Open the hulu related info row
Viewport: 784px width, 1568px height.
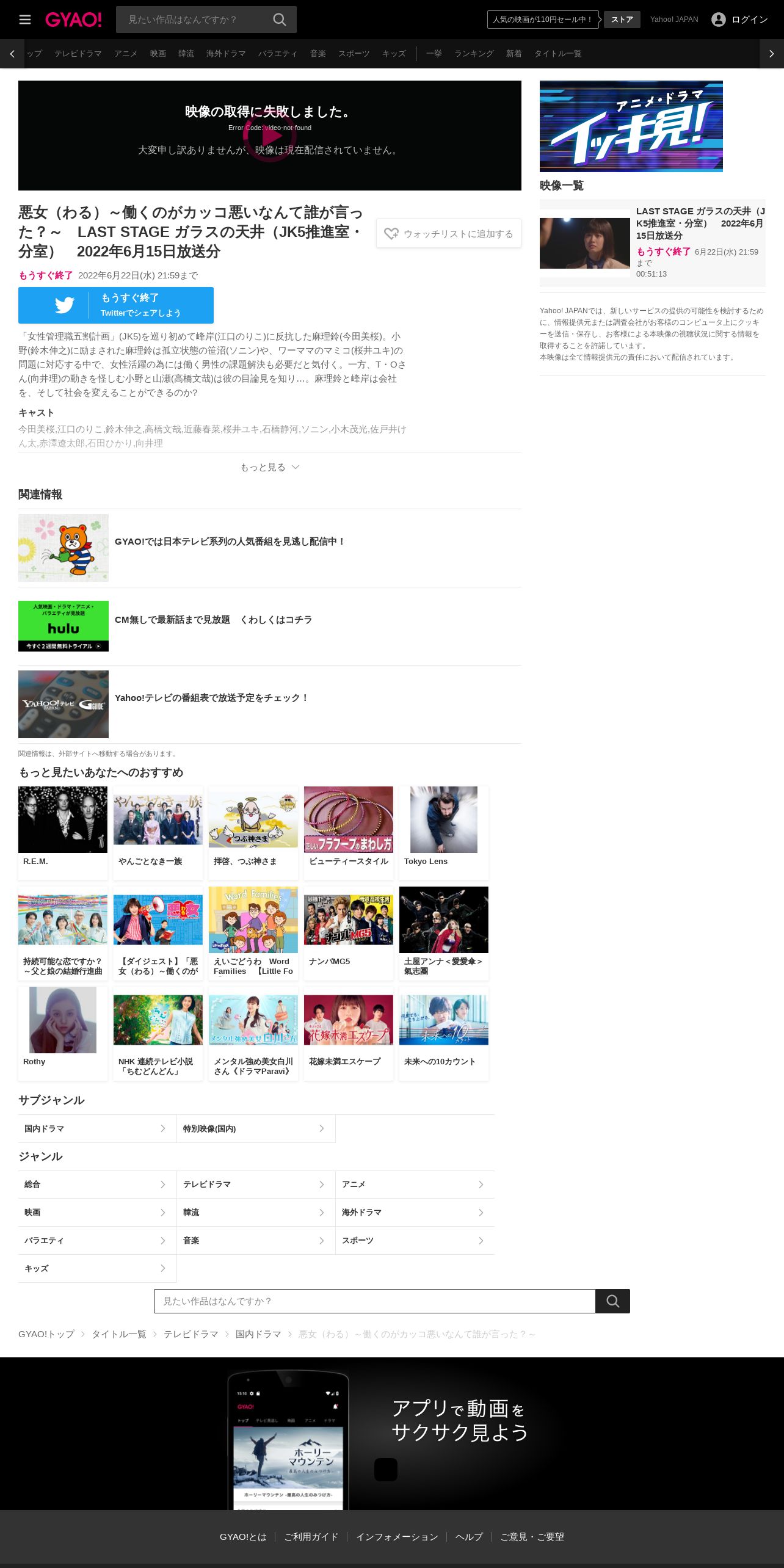[x=270, y=626]
